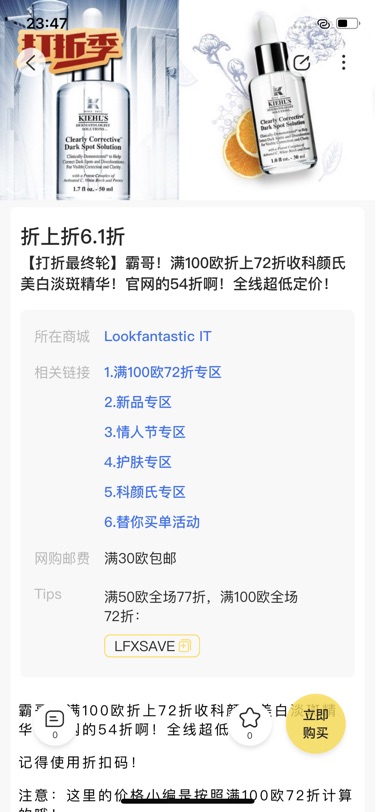375x812 pixels.
Task: Open the comments bubble
Action: point(55,723)
